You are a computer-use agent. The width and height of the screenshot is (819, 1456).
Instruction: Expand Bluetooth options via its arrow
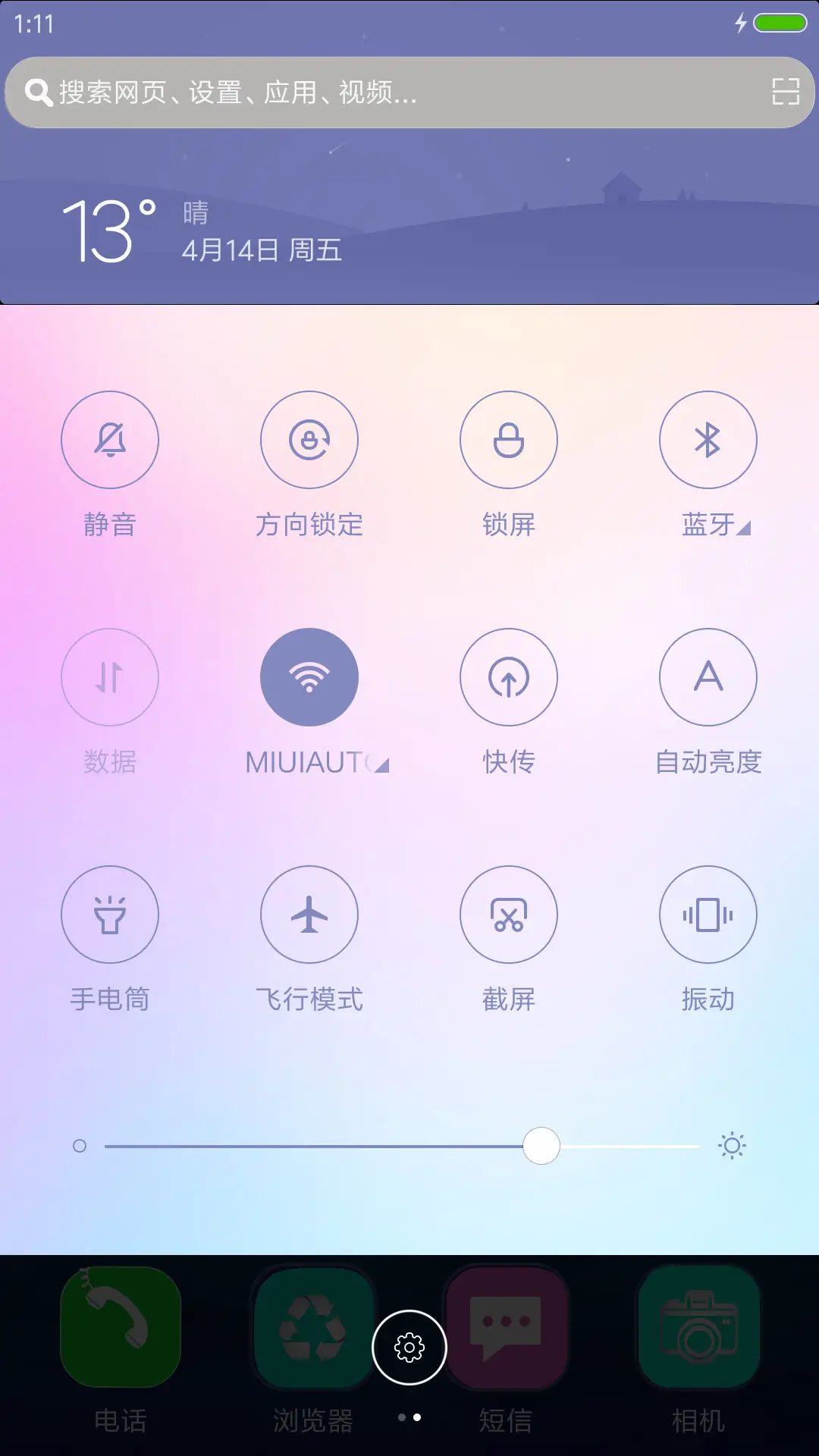(744, 527)
